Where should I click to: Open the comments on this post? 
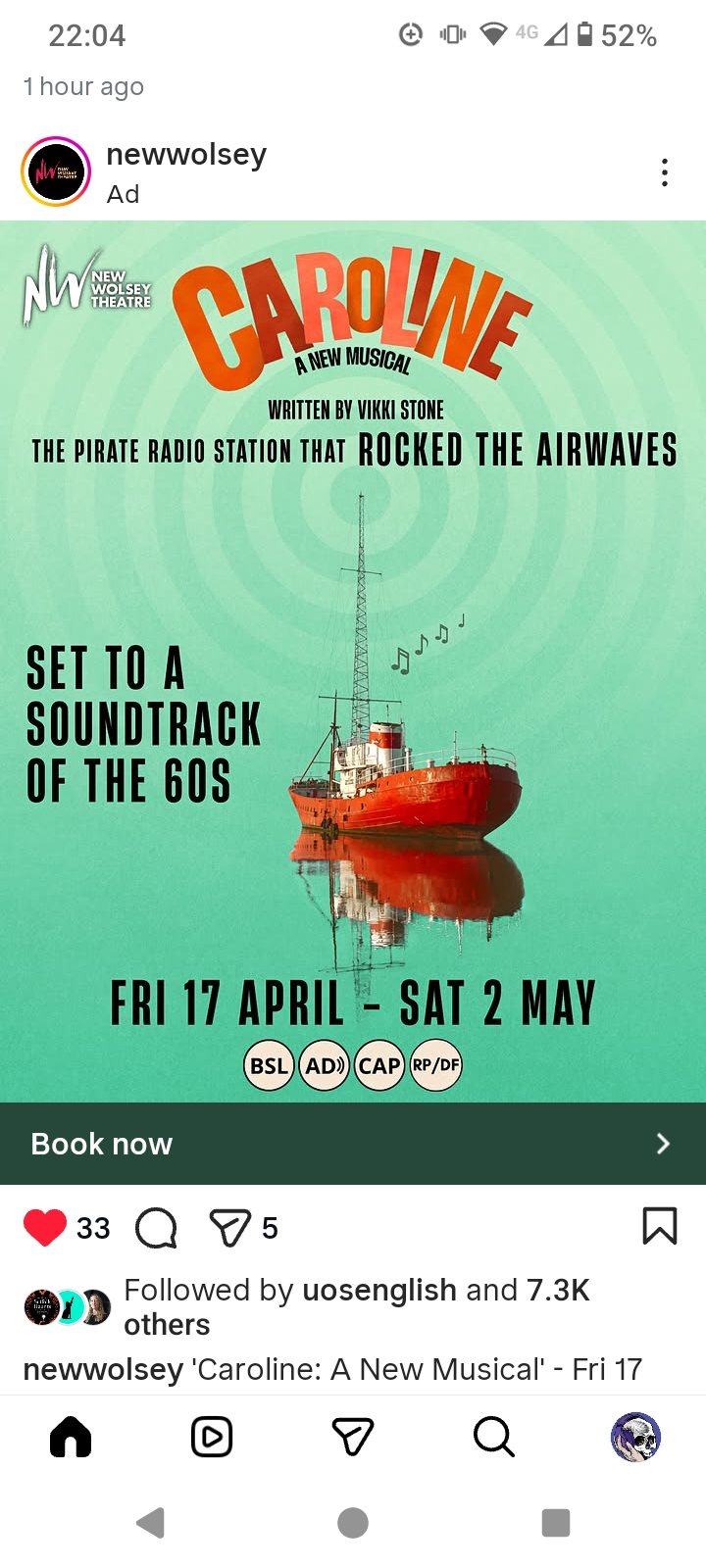click(156, 1227)
